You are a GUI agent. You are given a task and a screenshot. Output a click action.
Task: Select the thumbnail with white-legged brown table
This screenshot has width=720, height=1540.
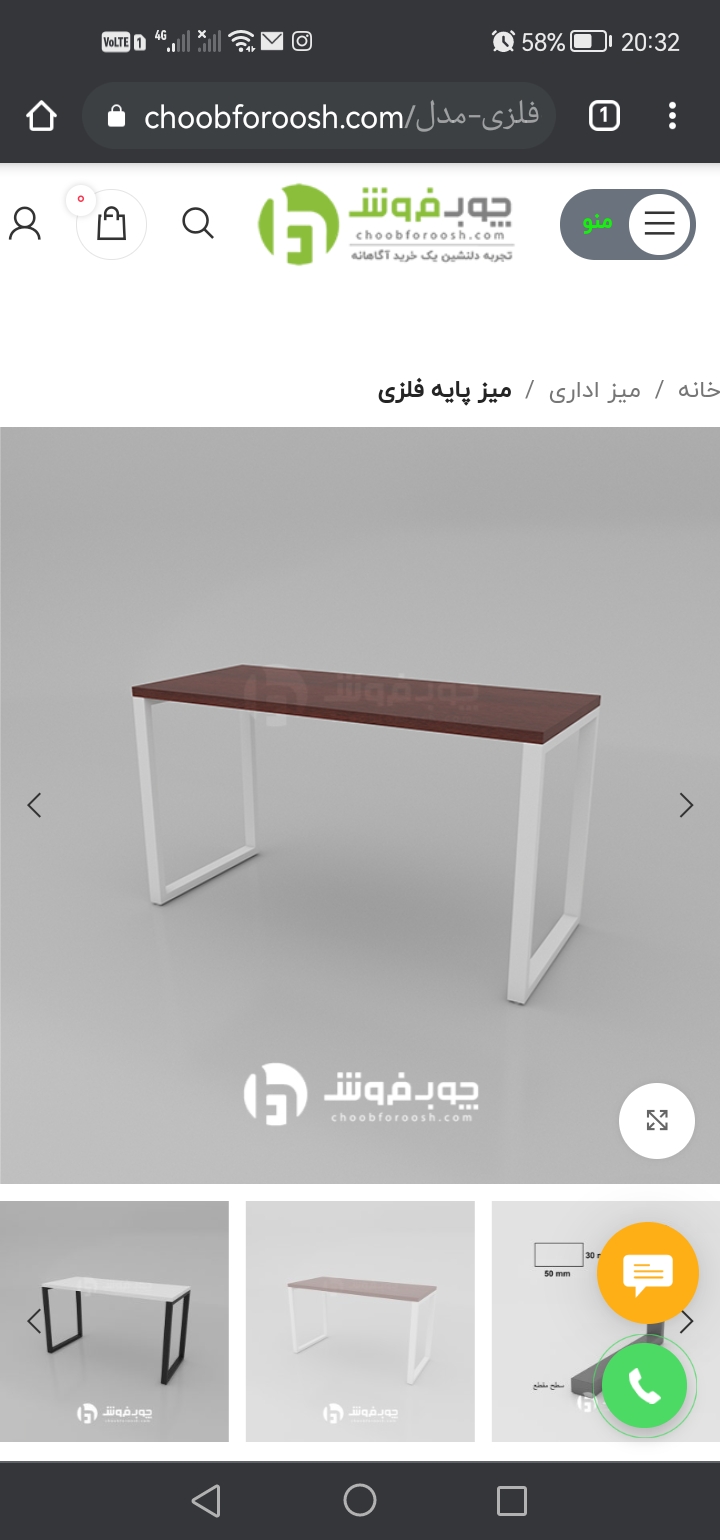[360, 1321]
